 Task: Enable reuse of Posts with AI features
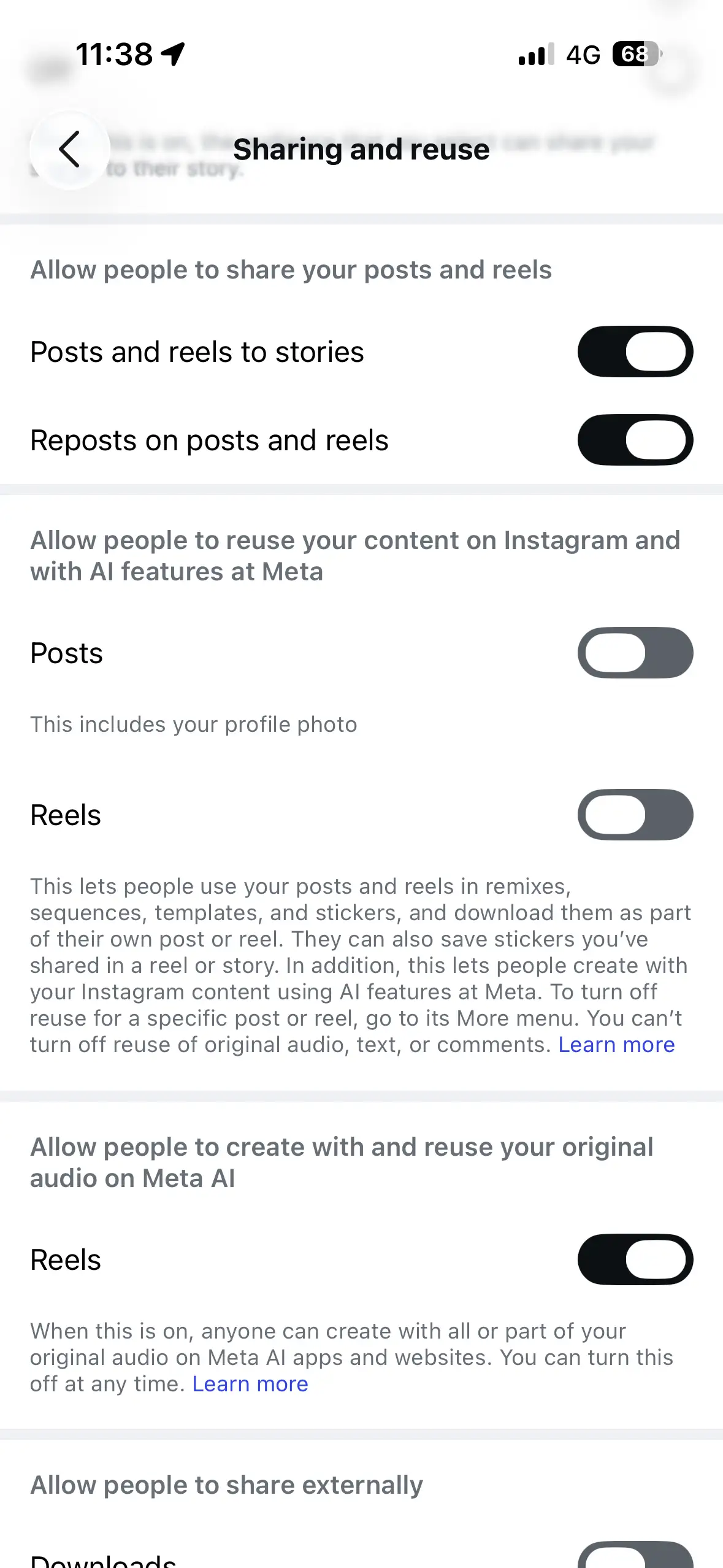click(x=635, y=653)
